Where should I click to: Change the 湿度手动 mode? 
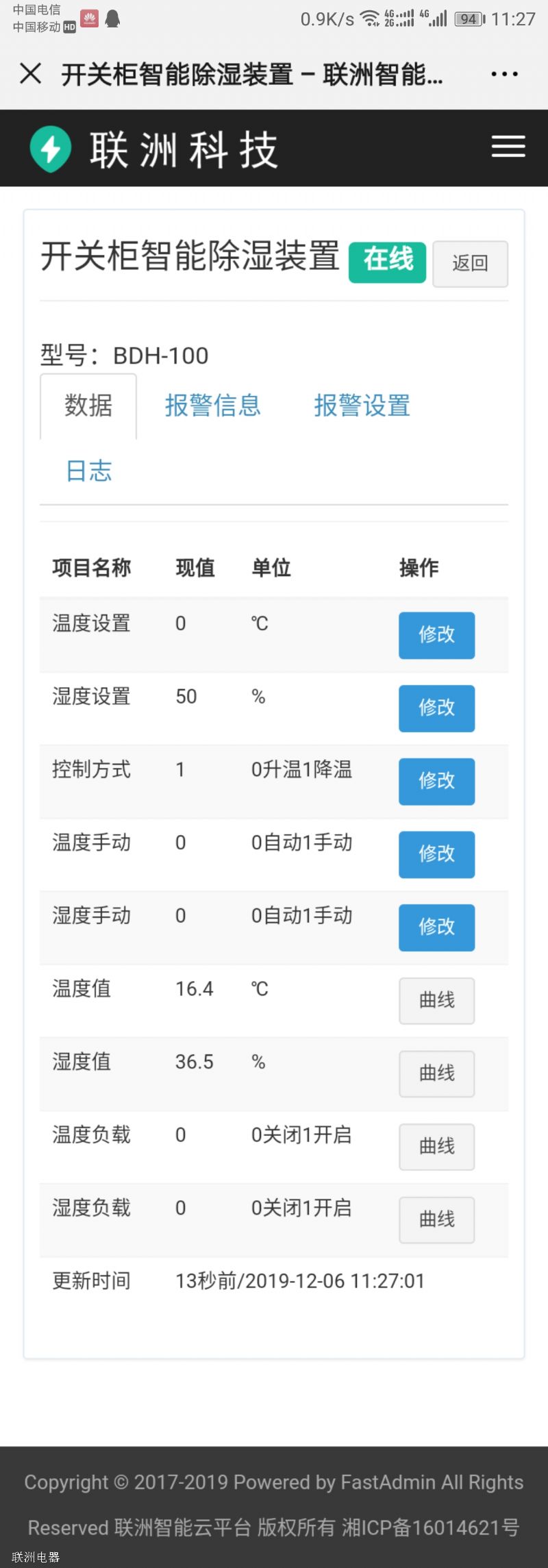pyautogui.click(x=436, y=927)
